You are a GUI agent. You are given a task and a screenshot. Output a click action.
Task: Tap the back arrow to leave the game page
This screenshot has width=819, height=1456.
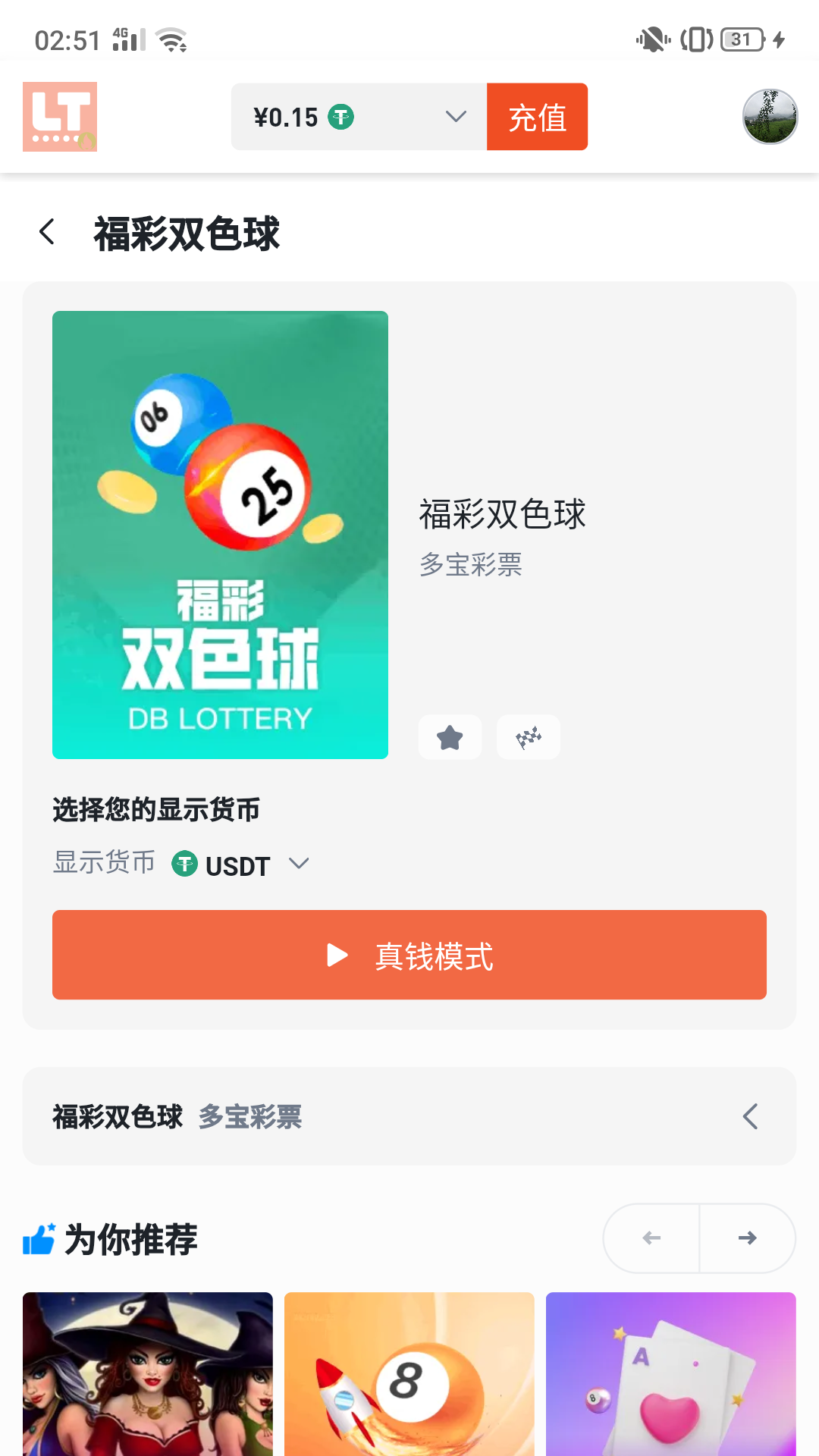pos(48,231)
